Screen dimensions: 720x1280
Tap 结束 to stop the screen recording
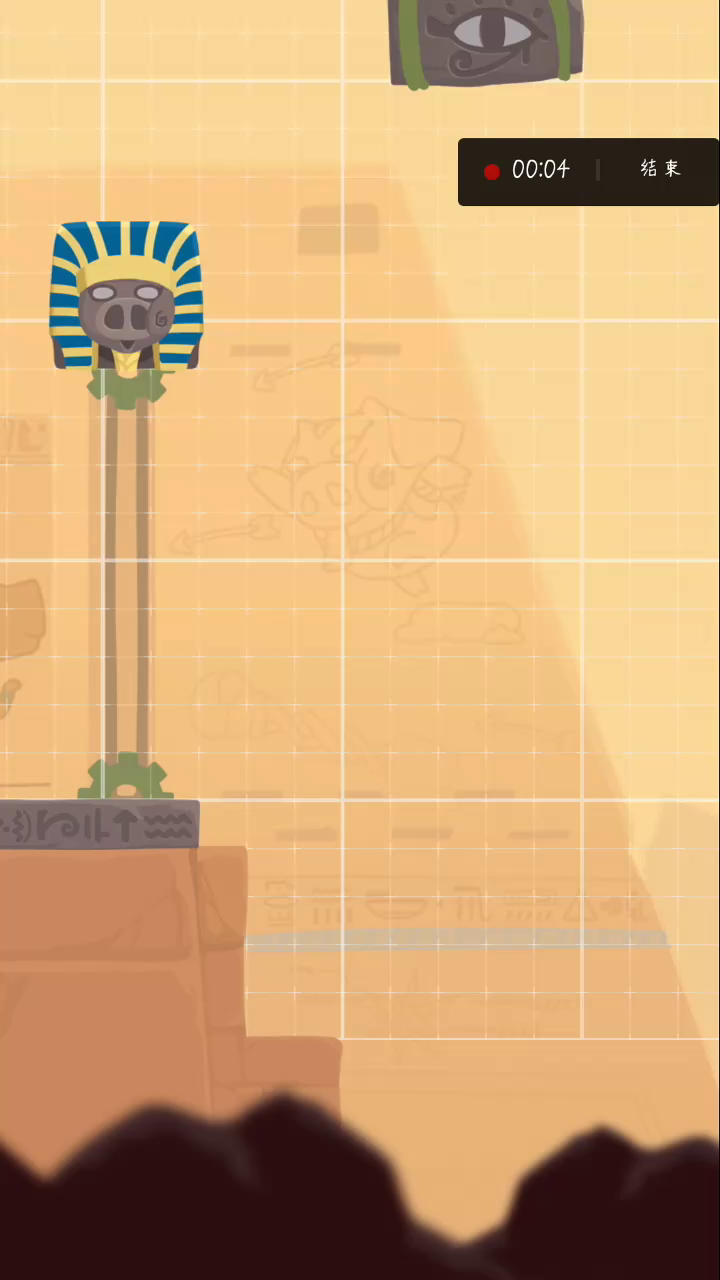tap(660, 169)
